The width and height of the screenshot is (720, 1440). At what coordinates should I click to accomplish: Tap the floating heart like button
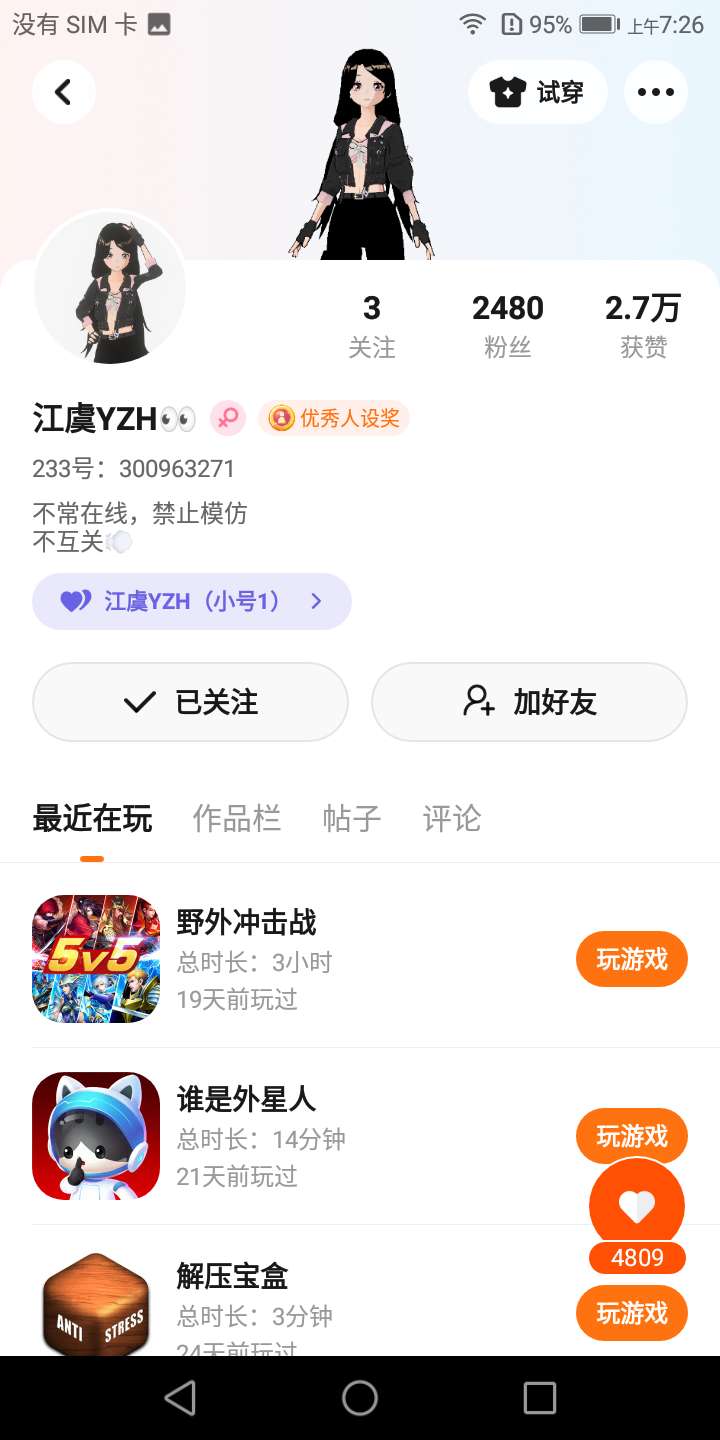tap(637, 1207)
